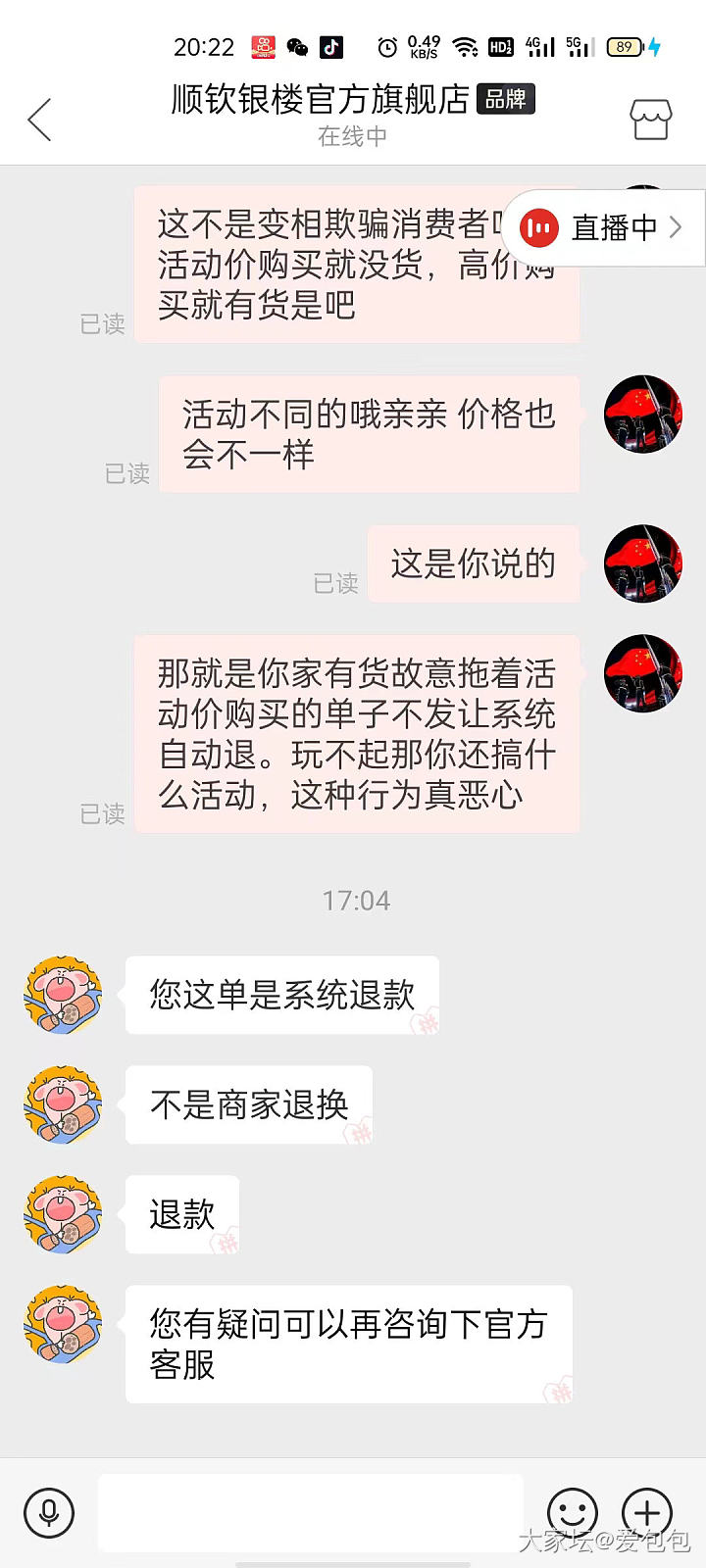The height and width of the screenshot is (1568, 706).
Task: Open the plus attachments menu
Action: pos(647,1512)
